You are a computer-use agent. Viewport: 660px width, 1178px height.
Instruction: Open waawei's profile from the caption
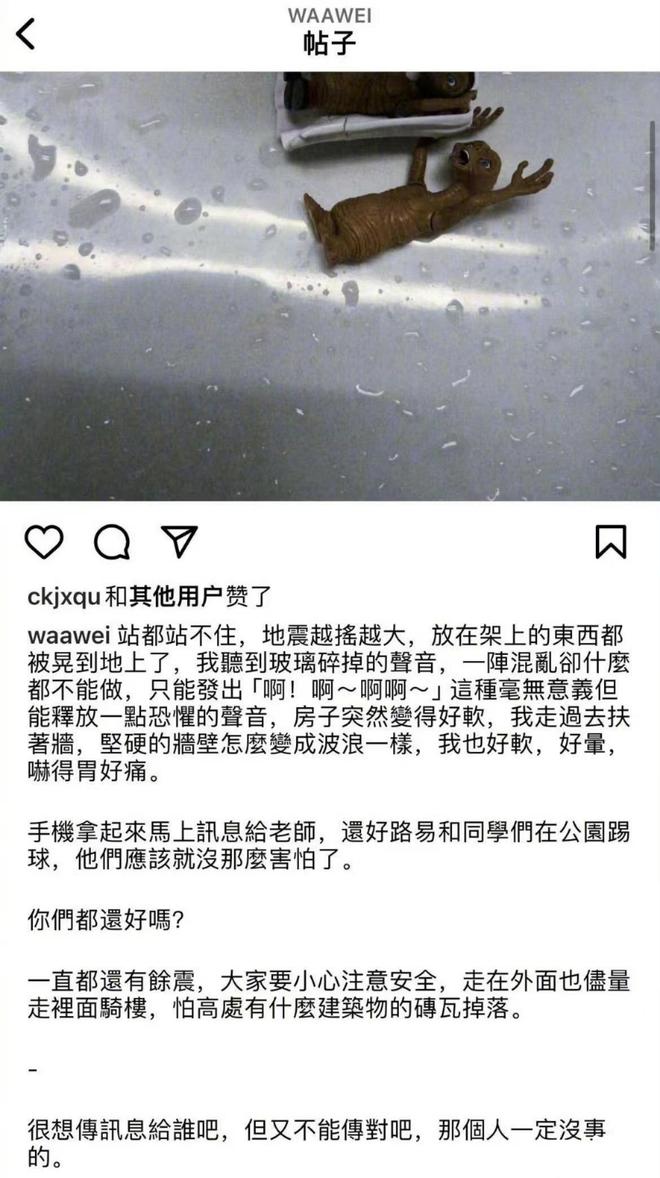coord(64,636)
